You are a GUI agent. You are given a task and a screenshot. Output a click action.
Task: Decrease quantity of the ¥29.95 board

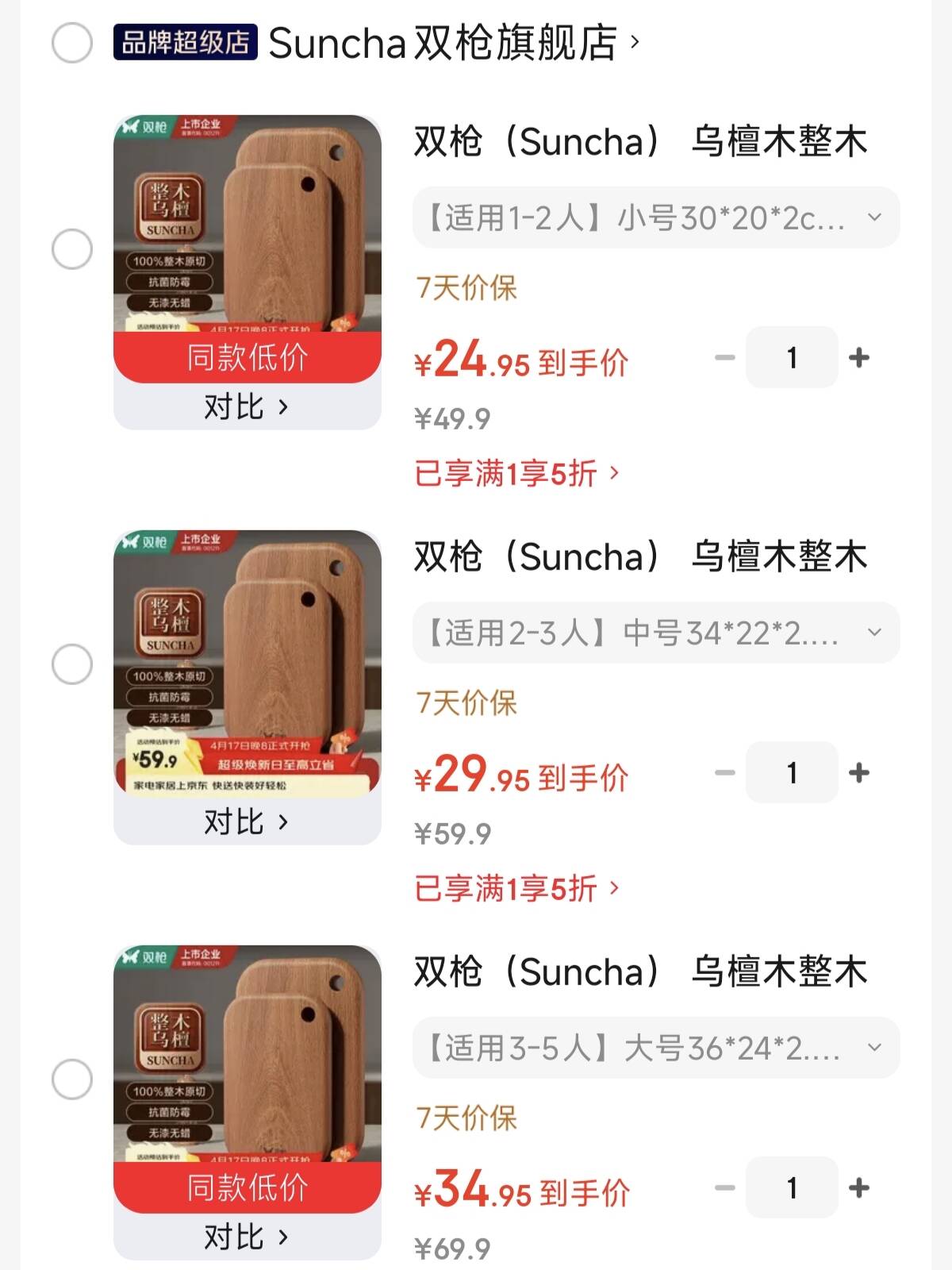(x=725, y=773)
